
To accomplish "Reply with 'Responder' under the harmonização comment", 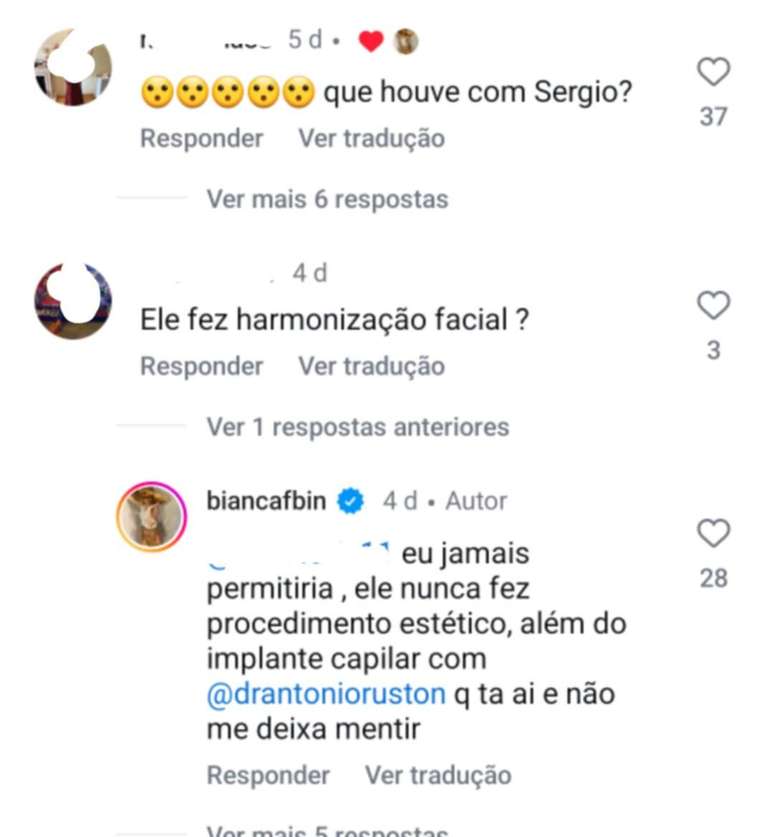I will [x=202, y=366].
